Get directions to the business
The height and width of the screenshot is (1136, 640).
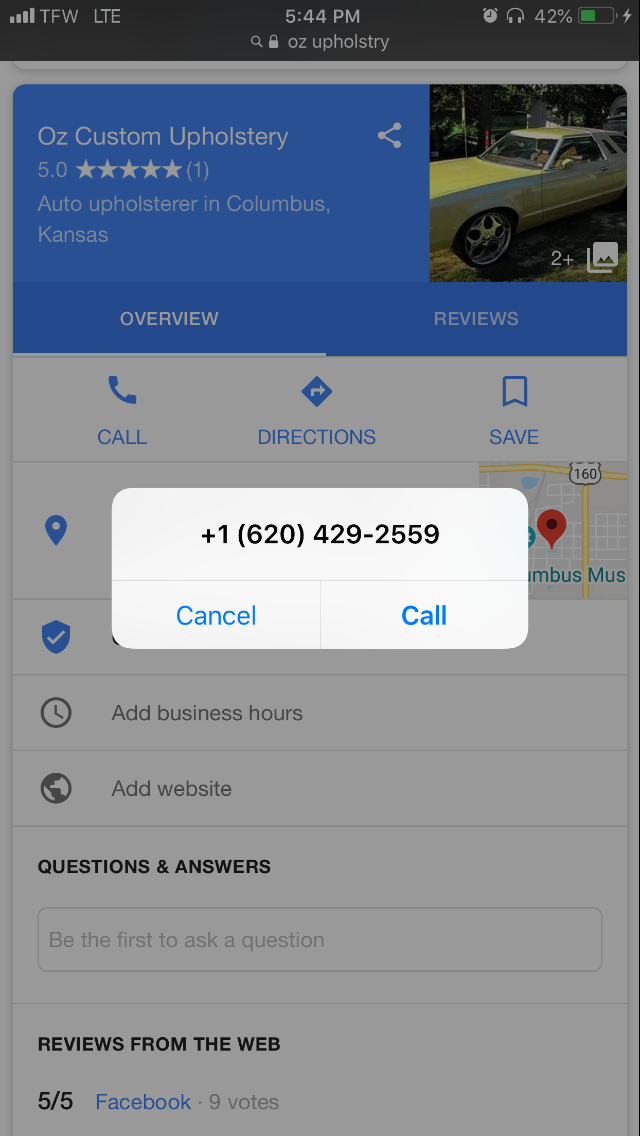(316, 410)
